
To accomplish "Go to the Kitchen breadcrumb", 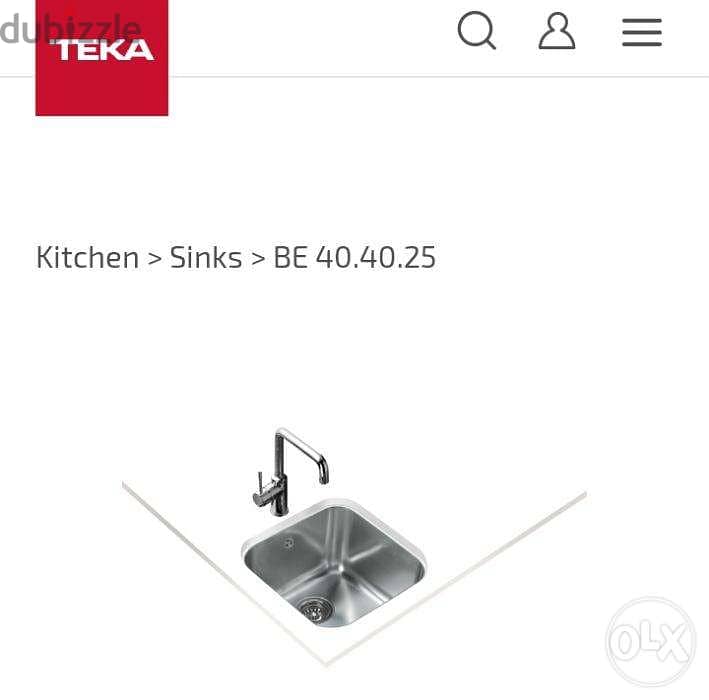I will [x=88, y=258].
